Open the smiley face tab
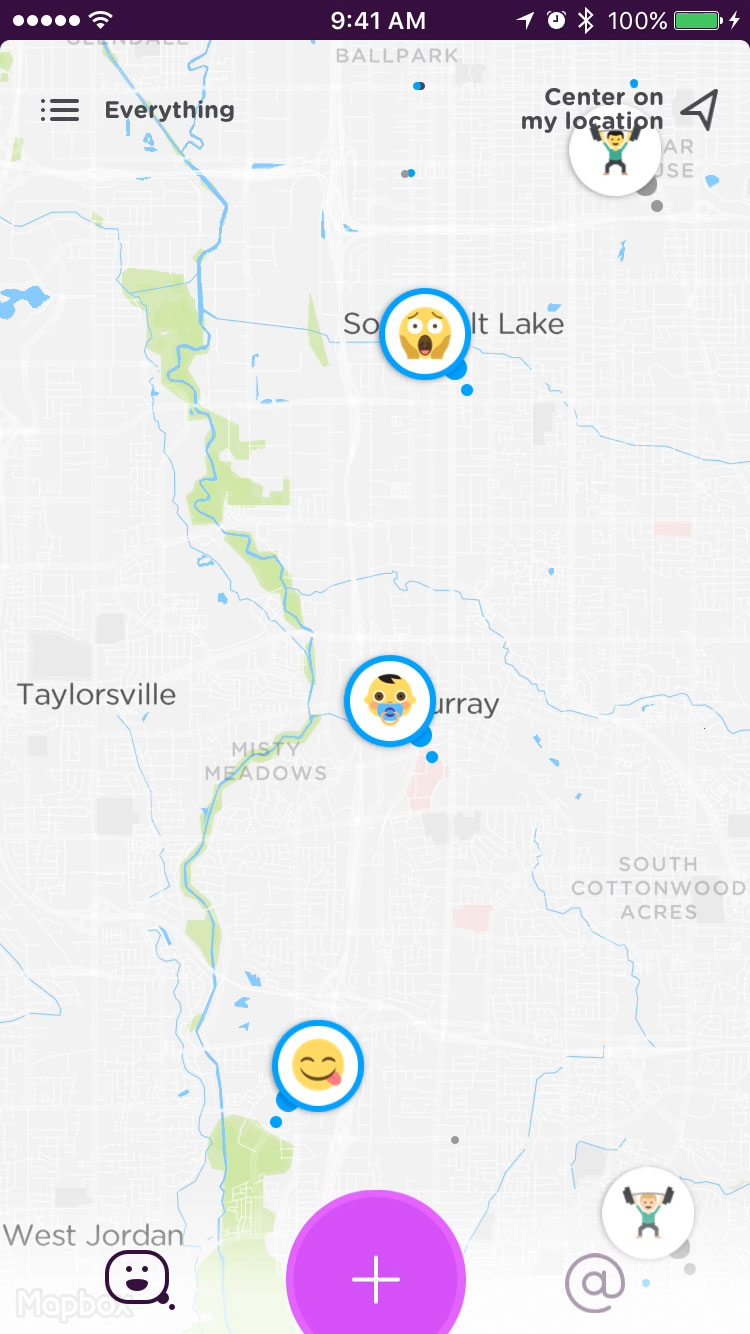The height and width of the screenshot is (1334, 750). tap(137, 1277)
